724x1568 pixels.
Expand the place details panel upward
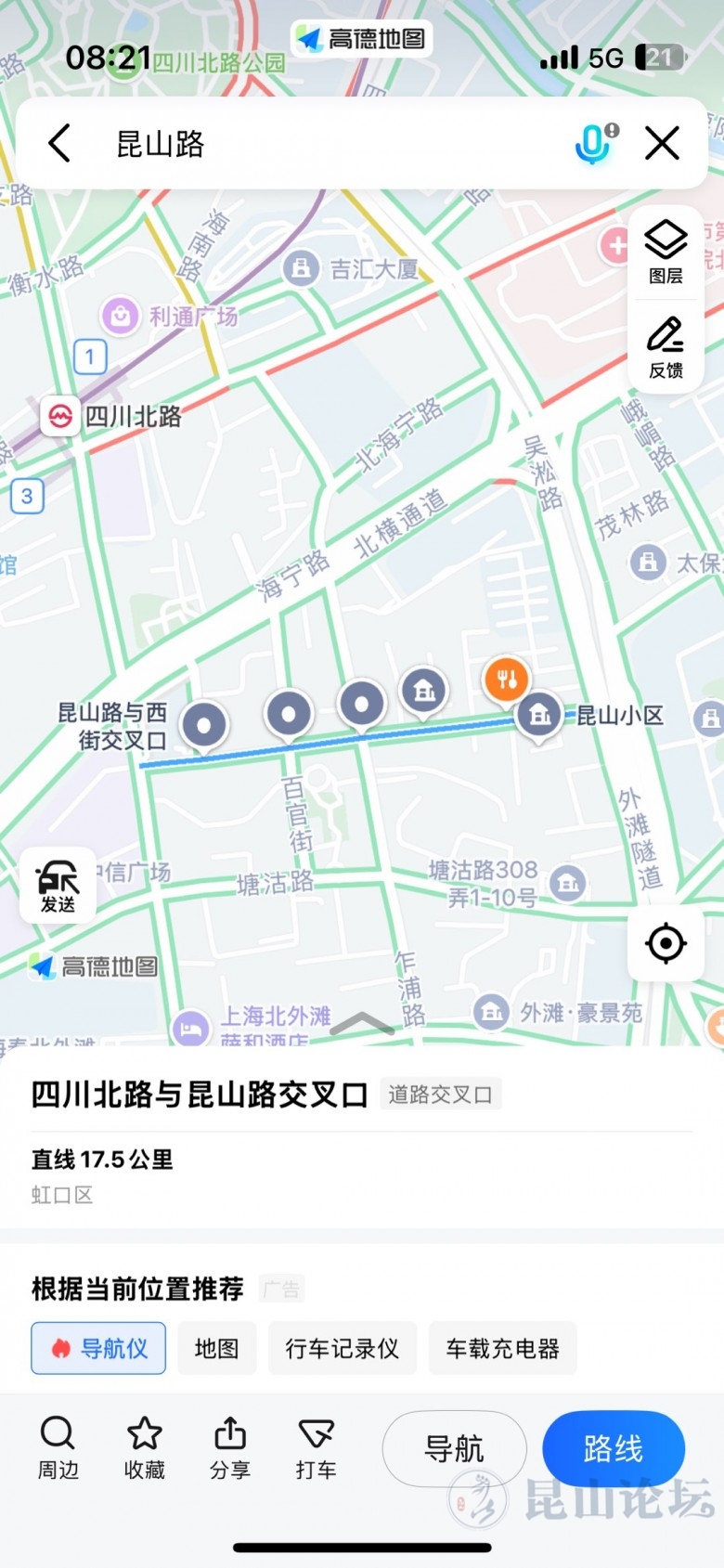pos(362,1024)
